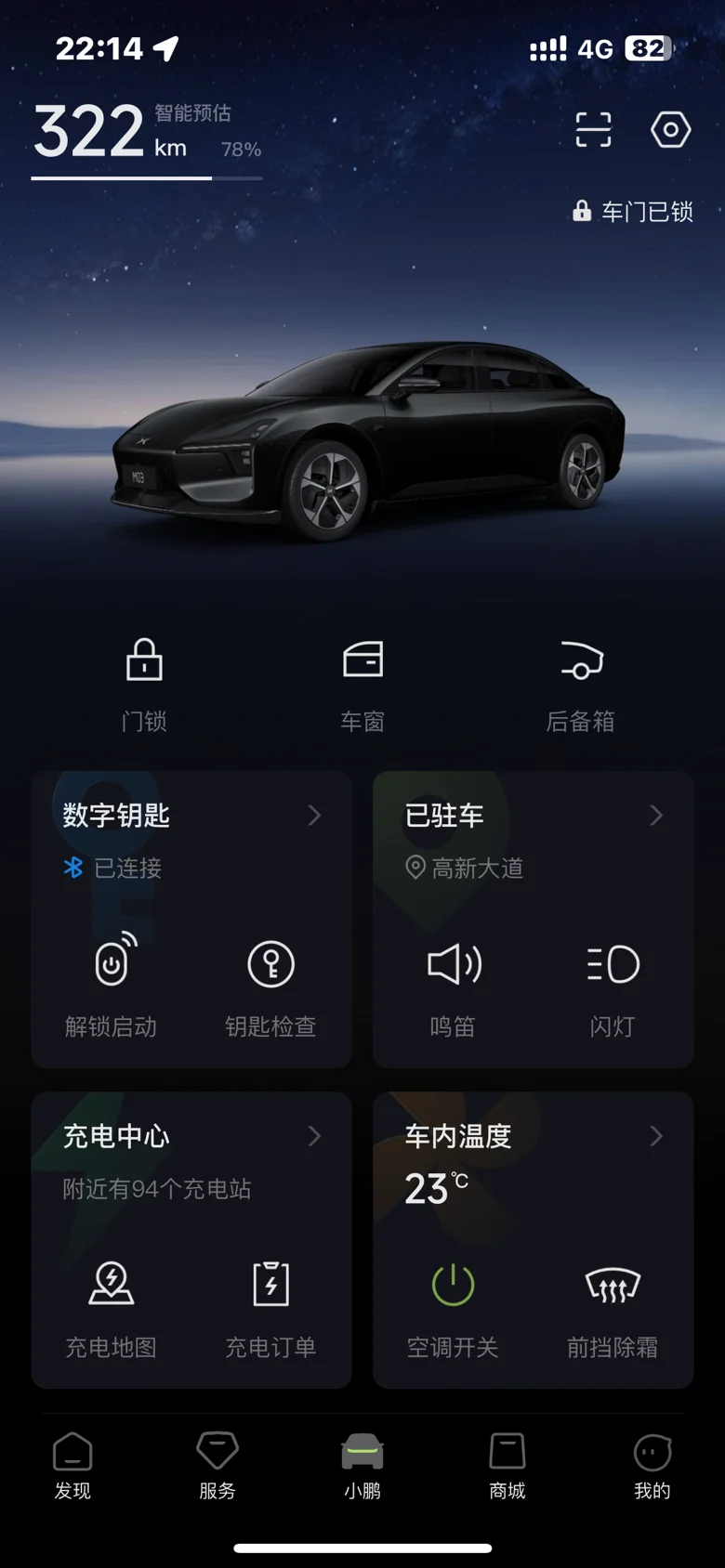Viewport: 725px width, 1568px height.
Task: Sound the horn with 鸣笛
Action: [x=453, y=985]
